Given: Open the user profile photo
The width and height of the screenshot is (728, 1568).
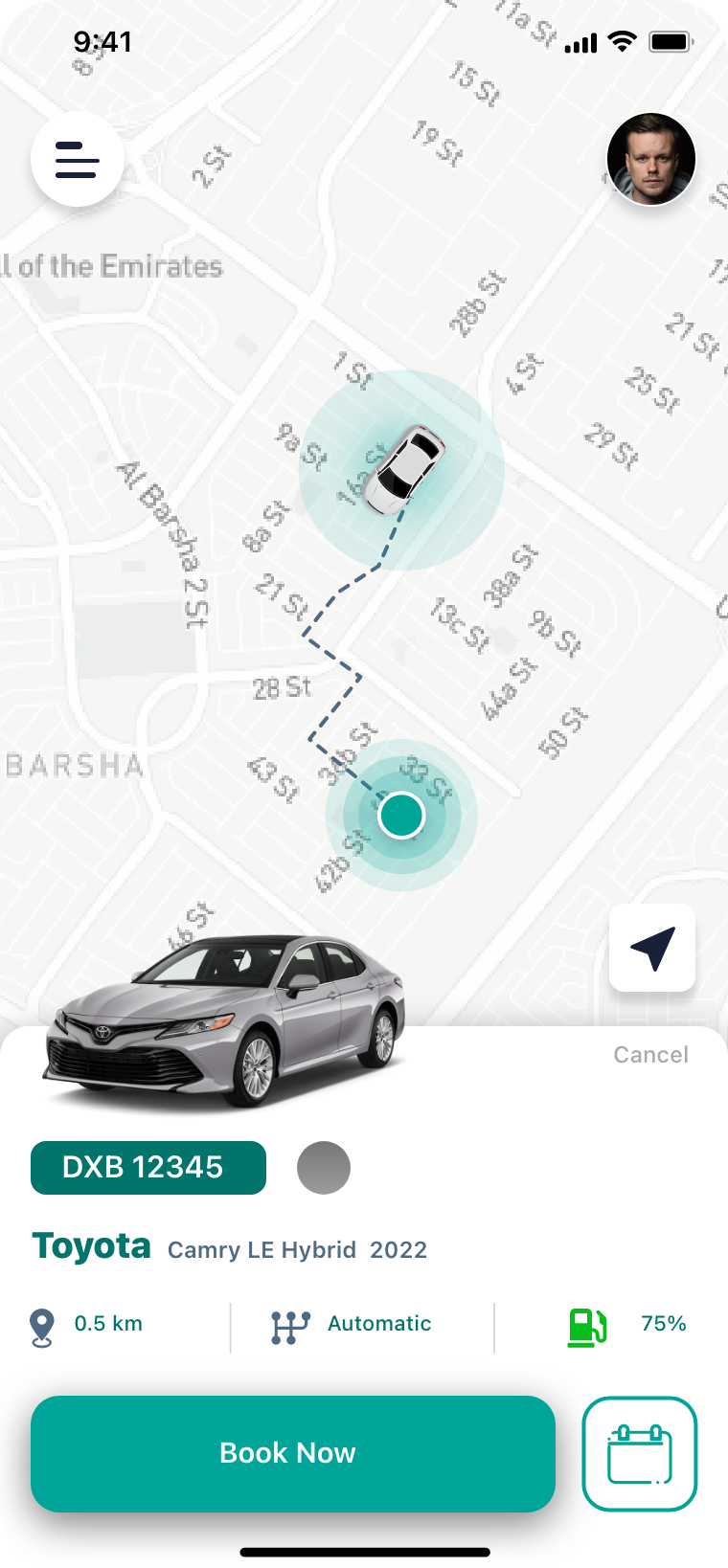Looking at the screenshot, I should pyautogui.click(x=650, y=159).
